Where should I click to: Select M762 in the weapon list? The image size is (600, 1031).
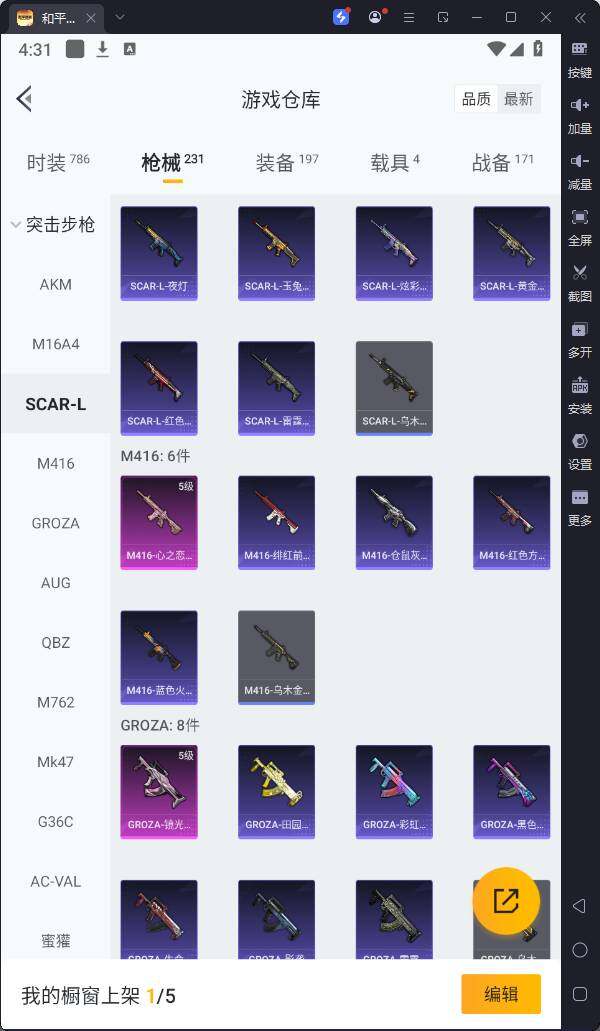click(x=55, y=702)
